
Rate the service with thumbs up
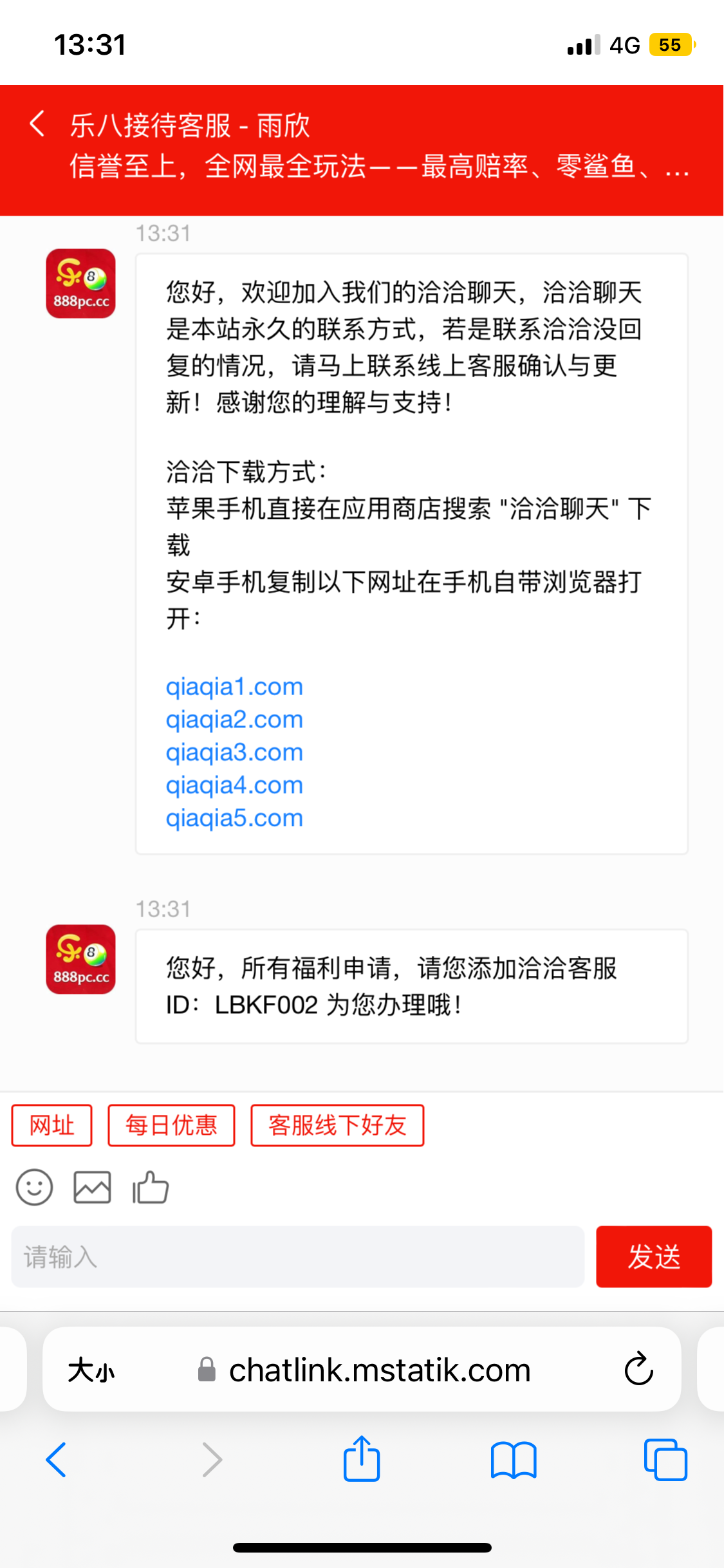(x=151, y=1188)
